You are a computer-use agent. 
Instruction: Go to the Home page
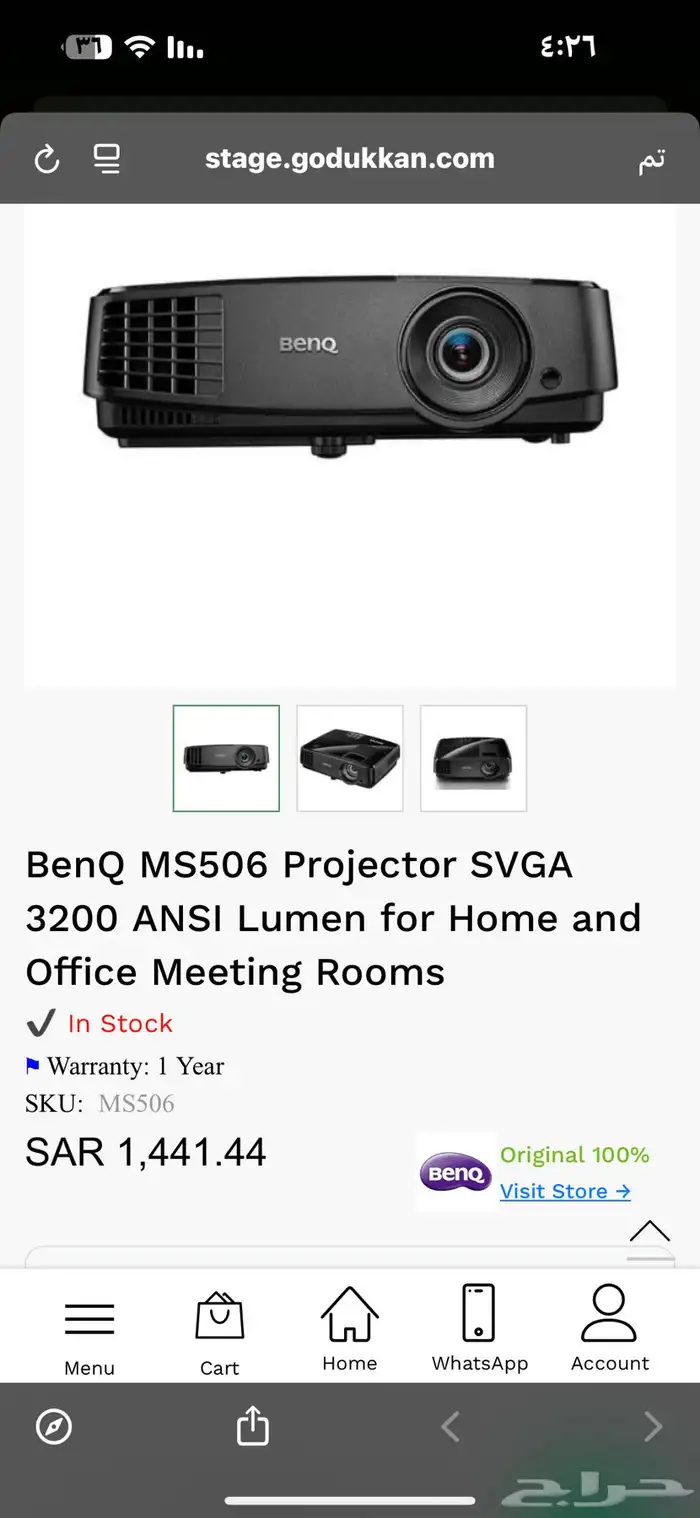[x=350, y=1329]
